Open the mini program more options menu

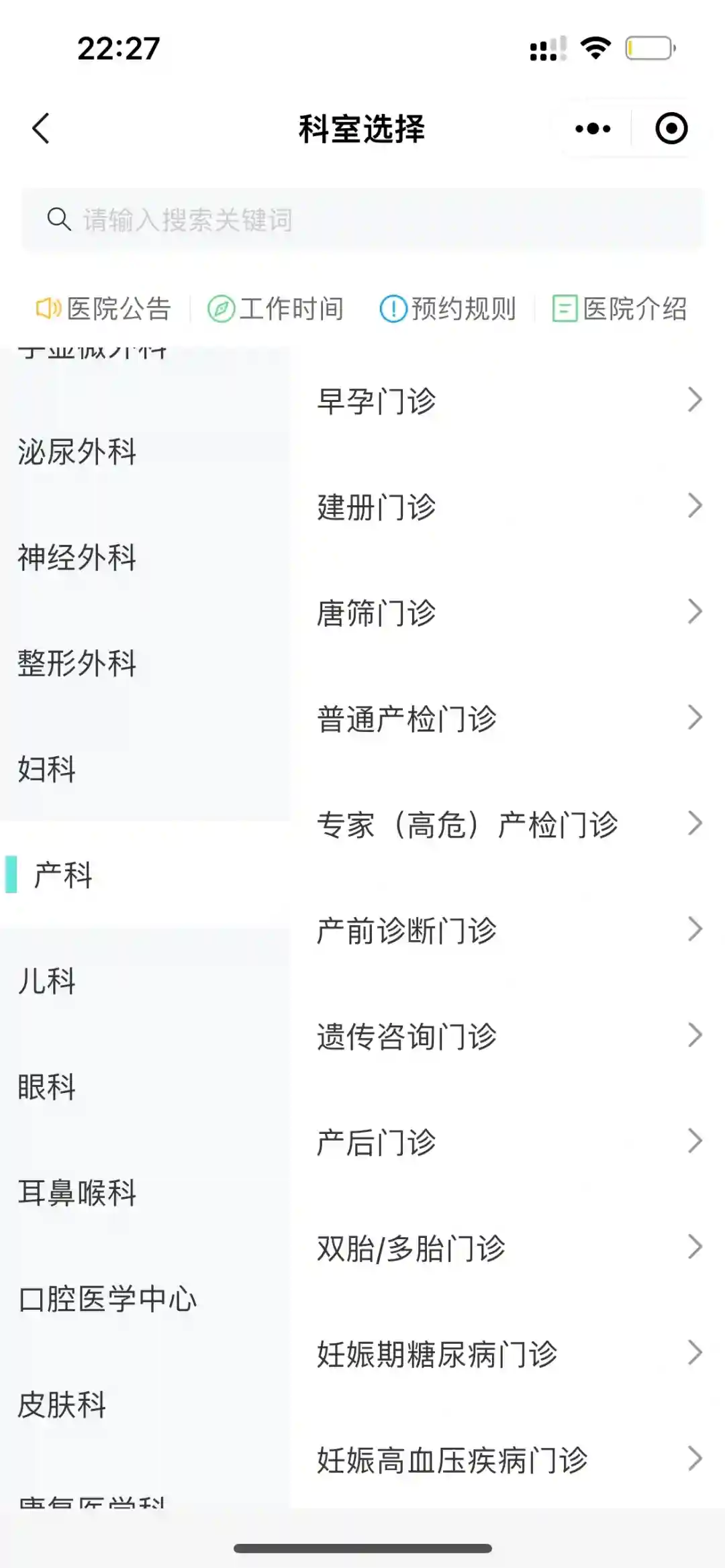(593, 128)
